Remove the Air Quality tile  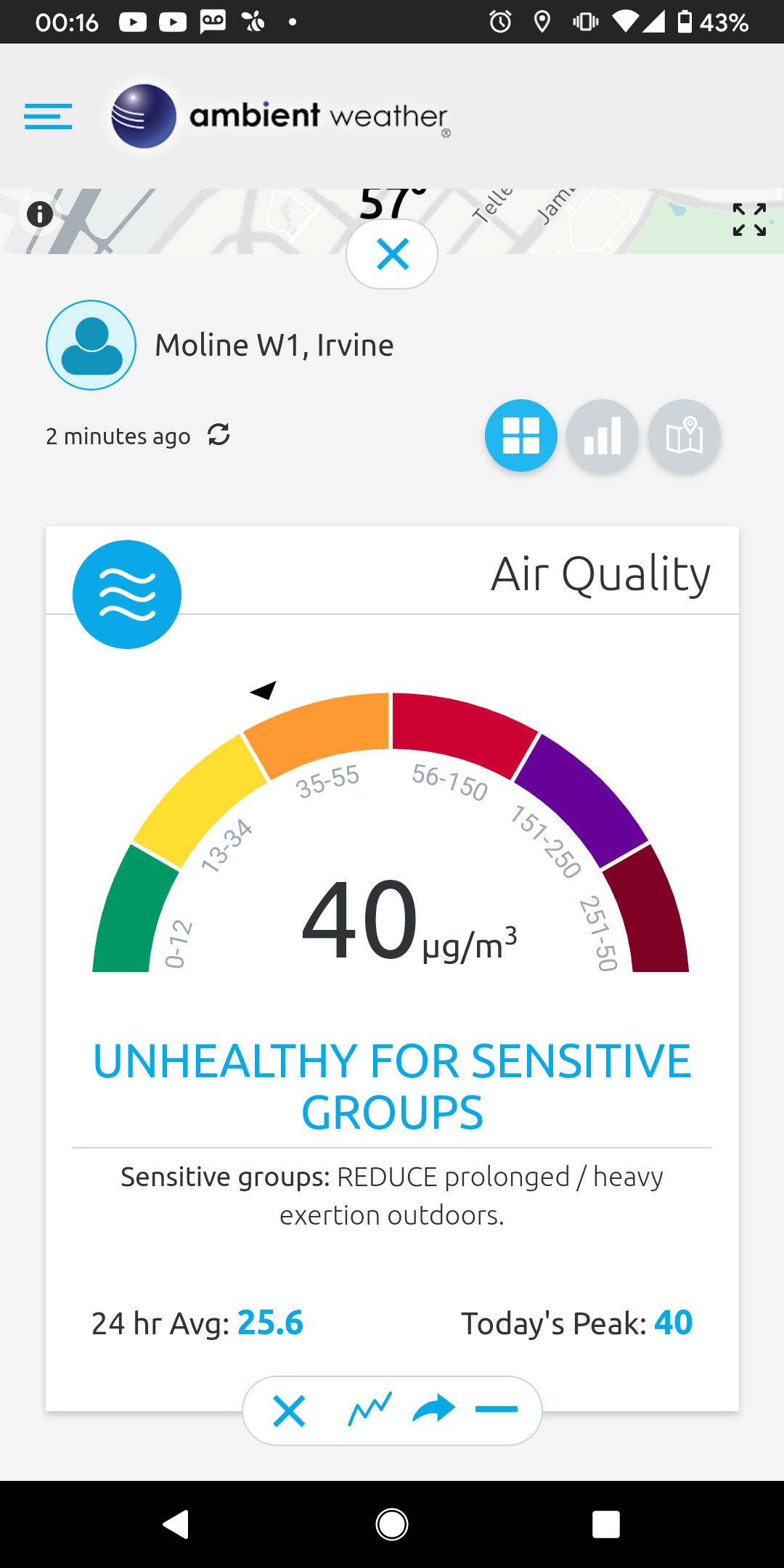click(289, 1411)
